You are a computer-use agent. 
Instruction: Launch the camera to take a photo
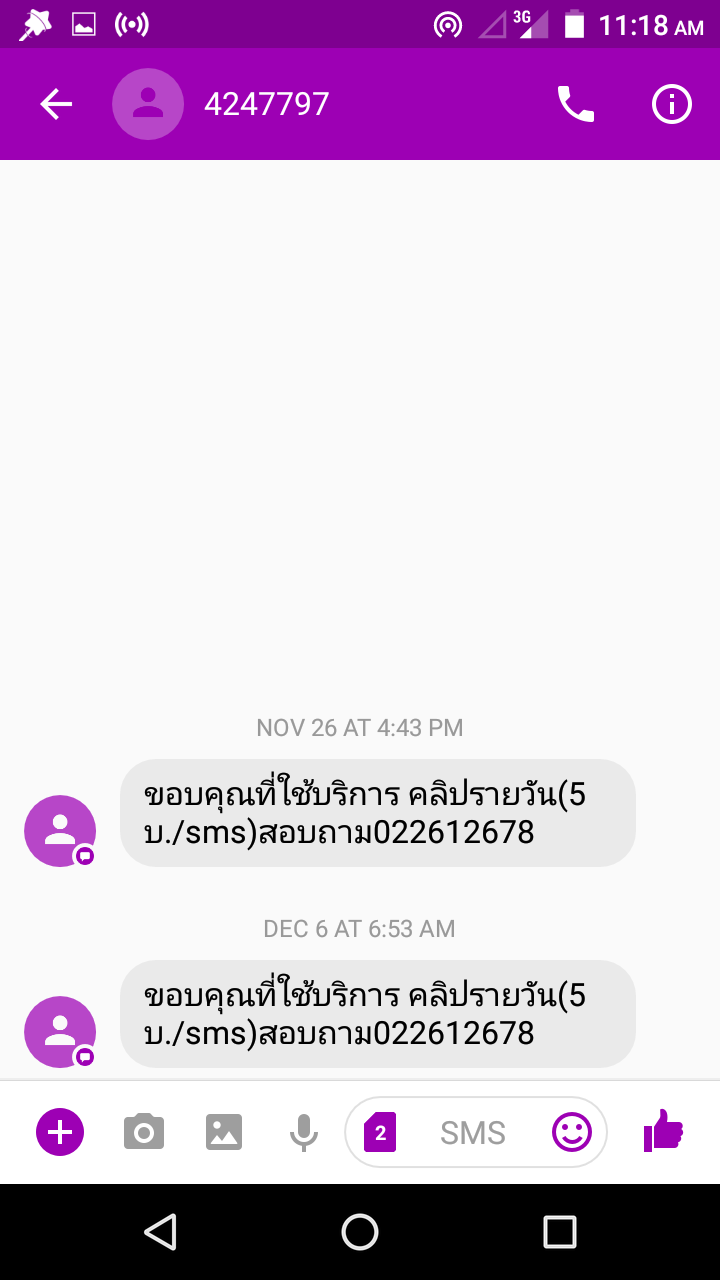(x=144, y=1132)
